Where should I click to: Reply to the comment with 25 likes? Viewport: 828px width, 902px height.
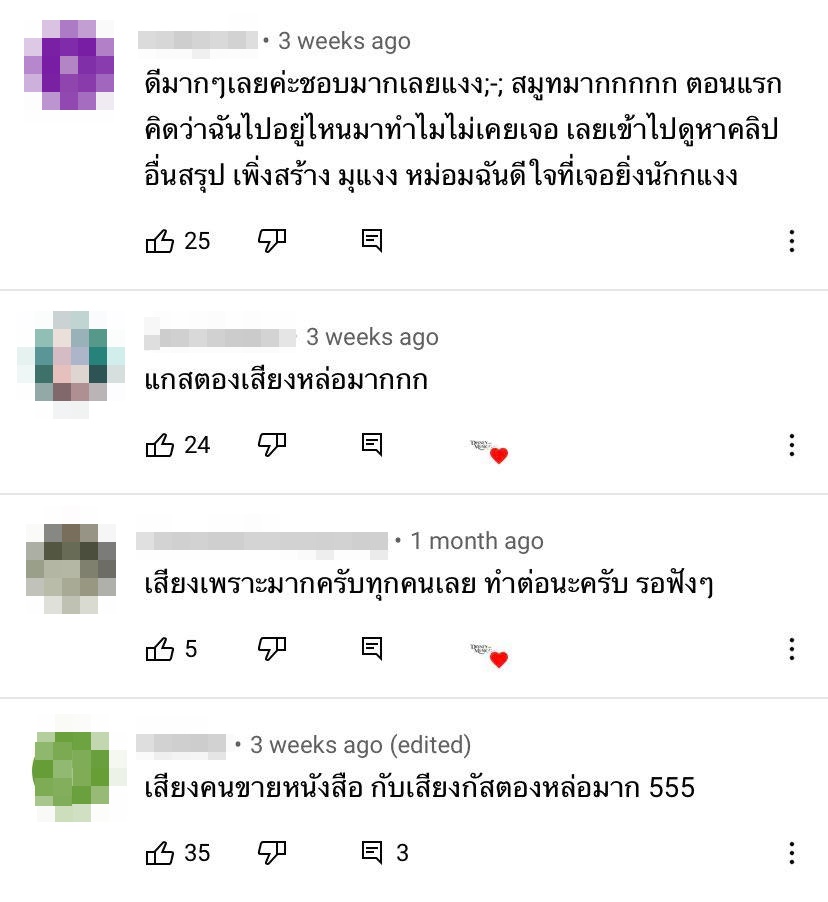pos(372,240)
